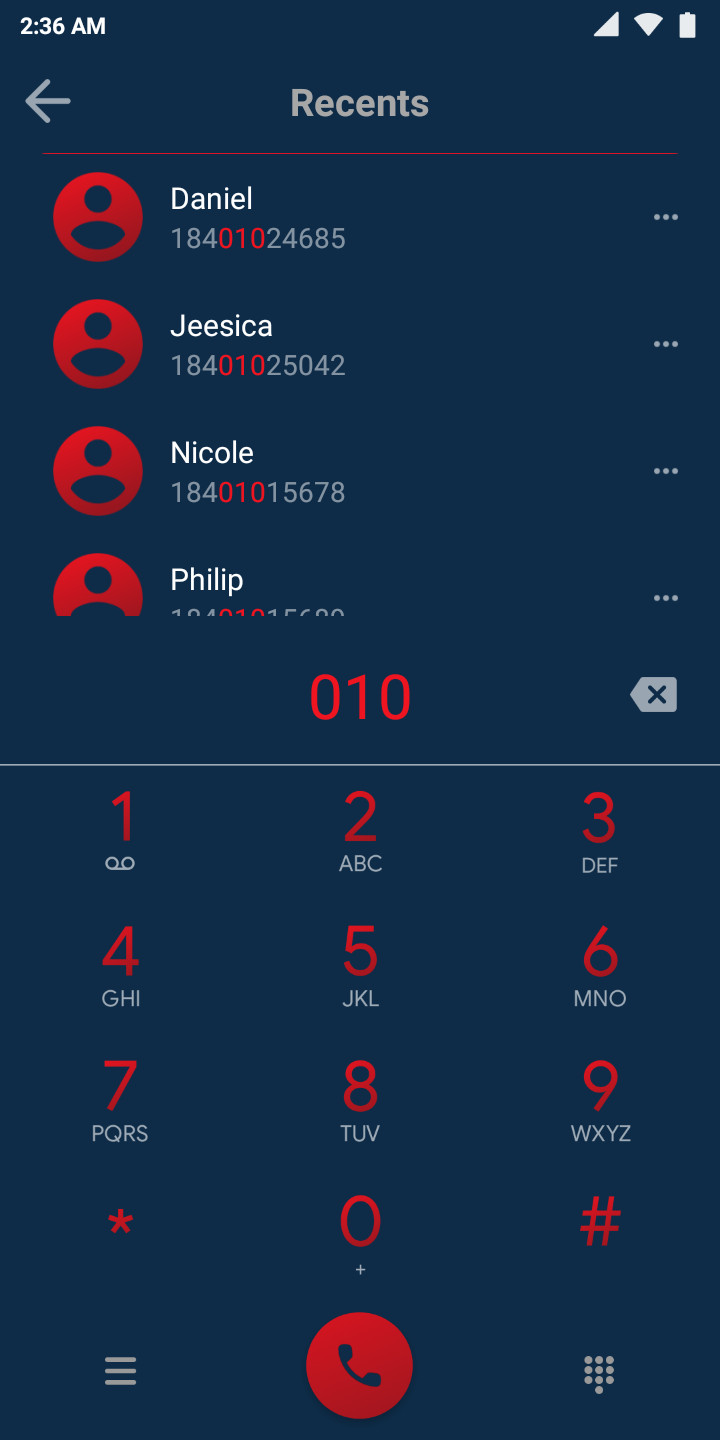Open more options for Philip

pyautogui.click(x=666, y=598)
